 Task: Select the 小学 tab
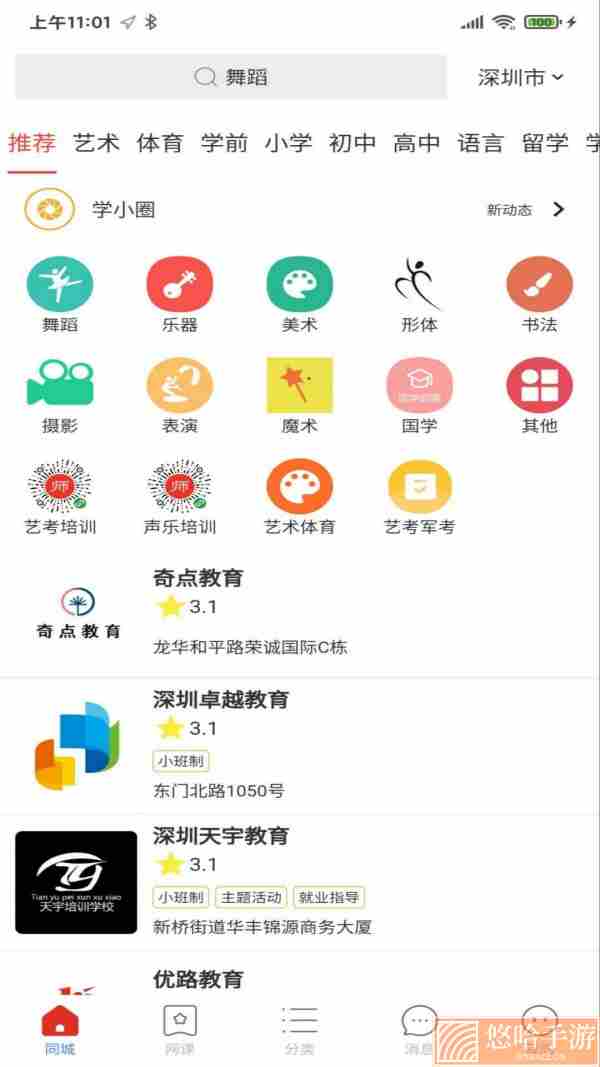click(288, 143)
